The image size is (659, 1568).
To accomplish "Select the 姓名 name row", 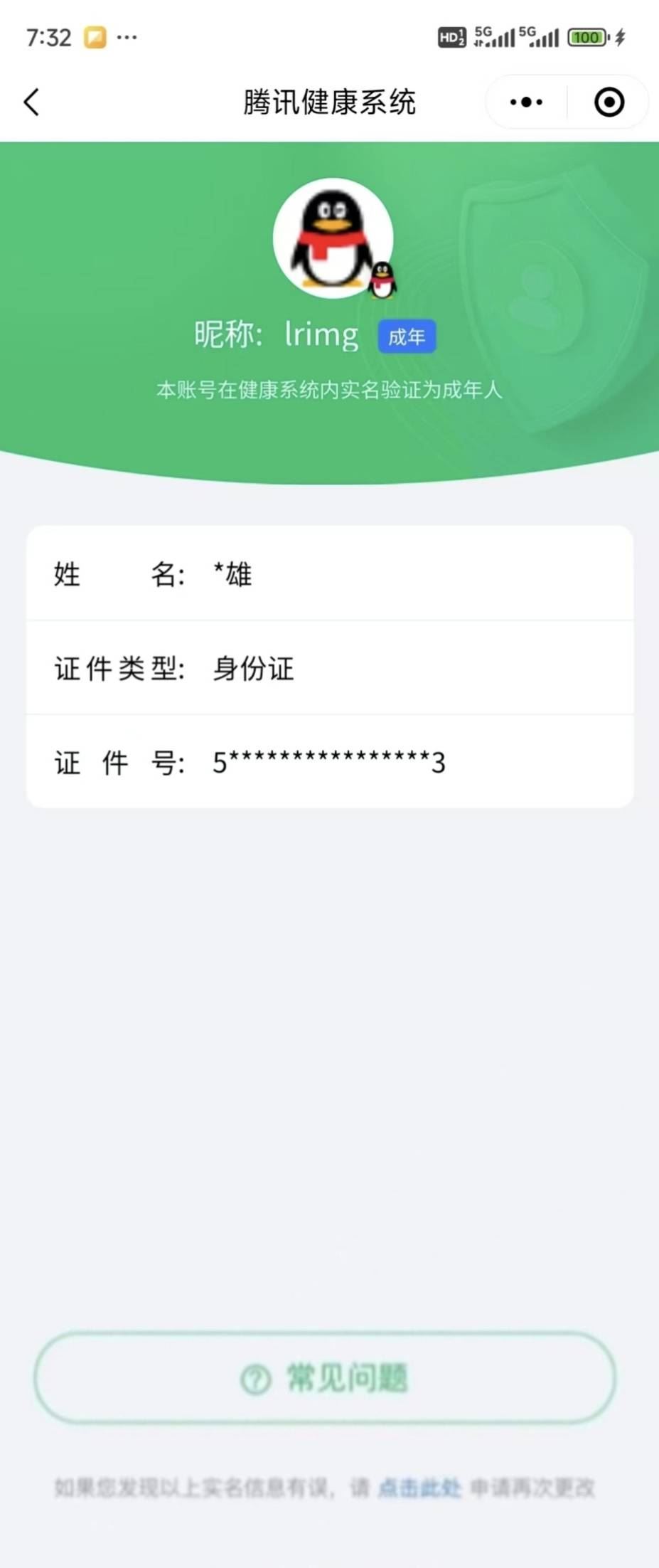I will pyautogui.click(x=329, y=575).
